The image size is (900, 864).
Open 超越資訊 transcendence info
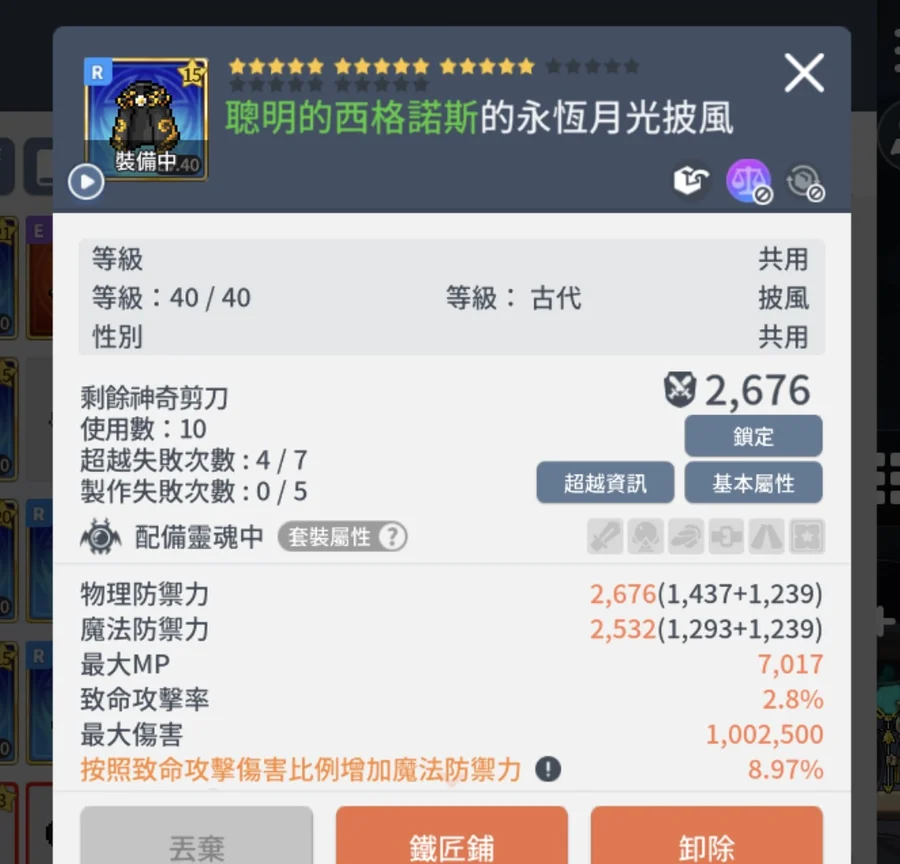[605, 483]
